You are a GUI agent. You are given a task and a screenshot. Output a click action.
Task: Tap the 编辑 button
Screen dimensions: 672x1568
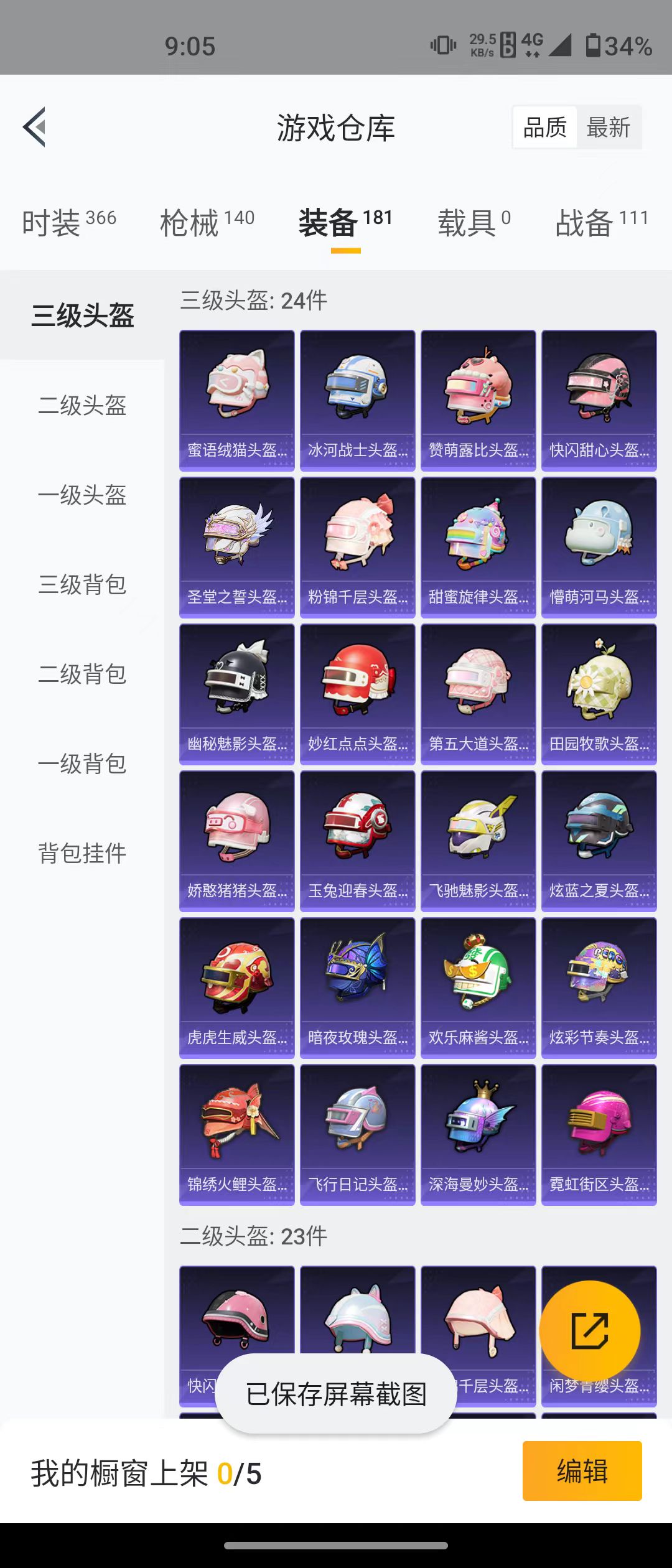pyautogui.click(x=582, y=1471)
